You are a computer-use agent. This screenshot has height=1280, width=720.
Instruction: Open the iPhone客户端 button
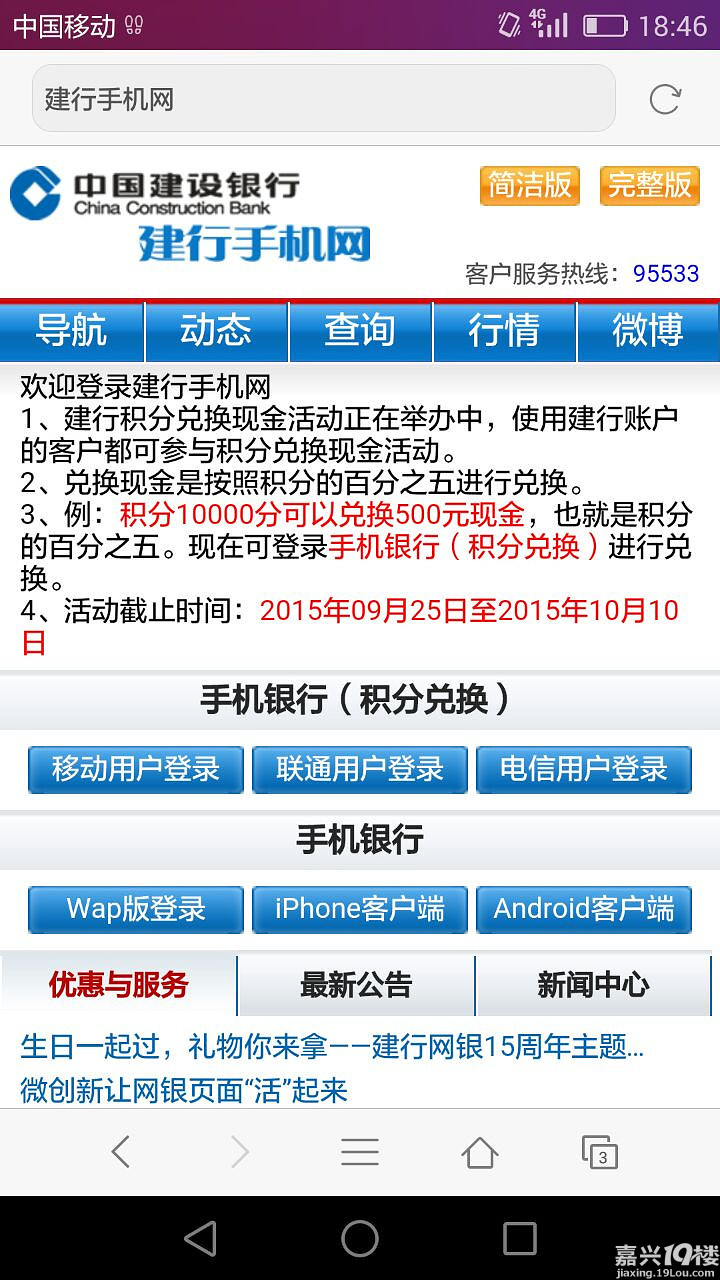pos(359,909)
